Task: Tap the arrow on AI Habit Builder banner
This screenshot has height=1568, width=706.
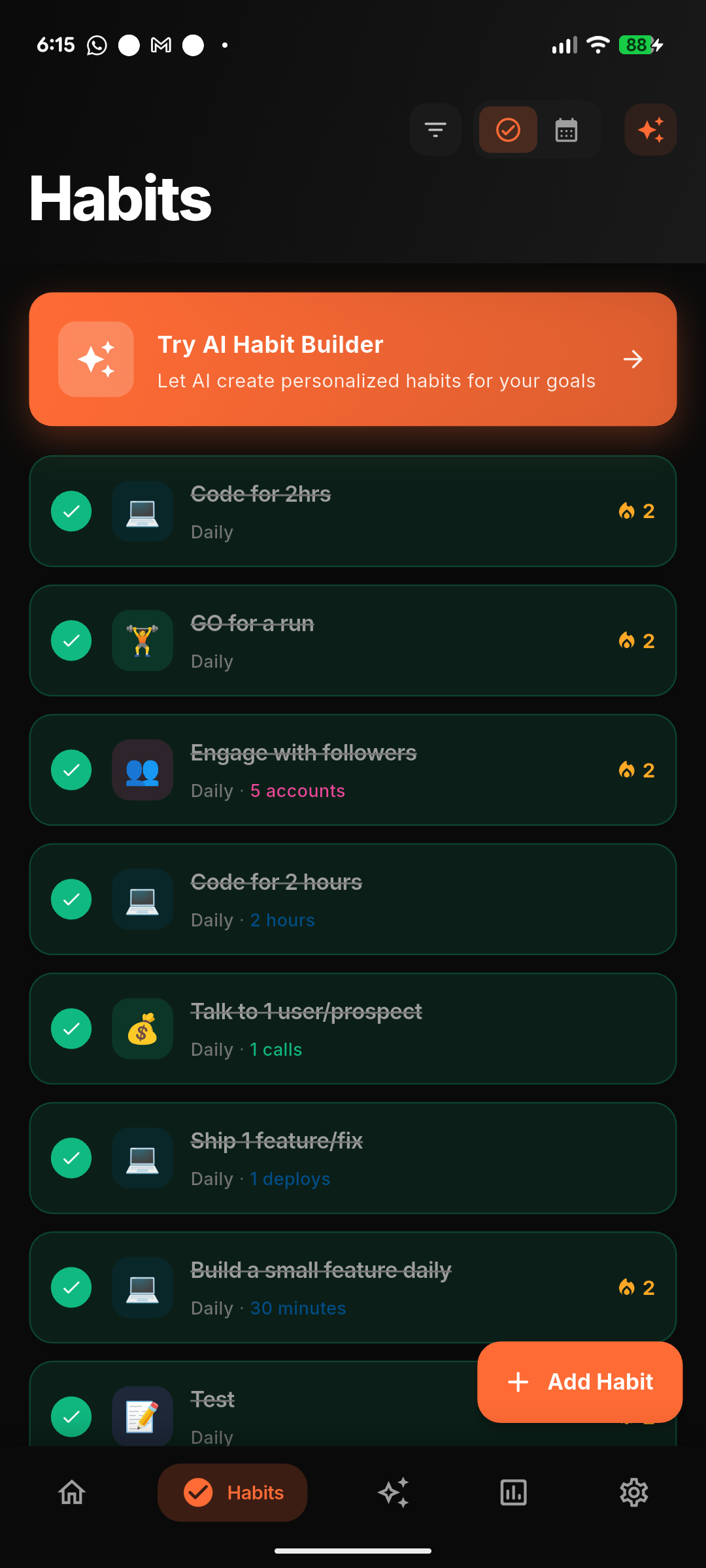Action: 632,359
